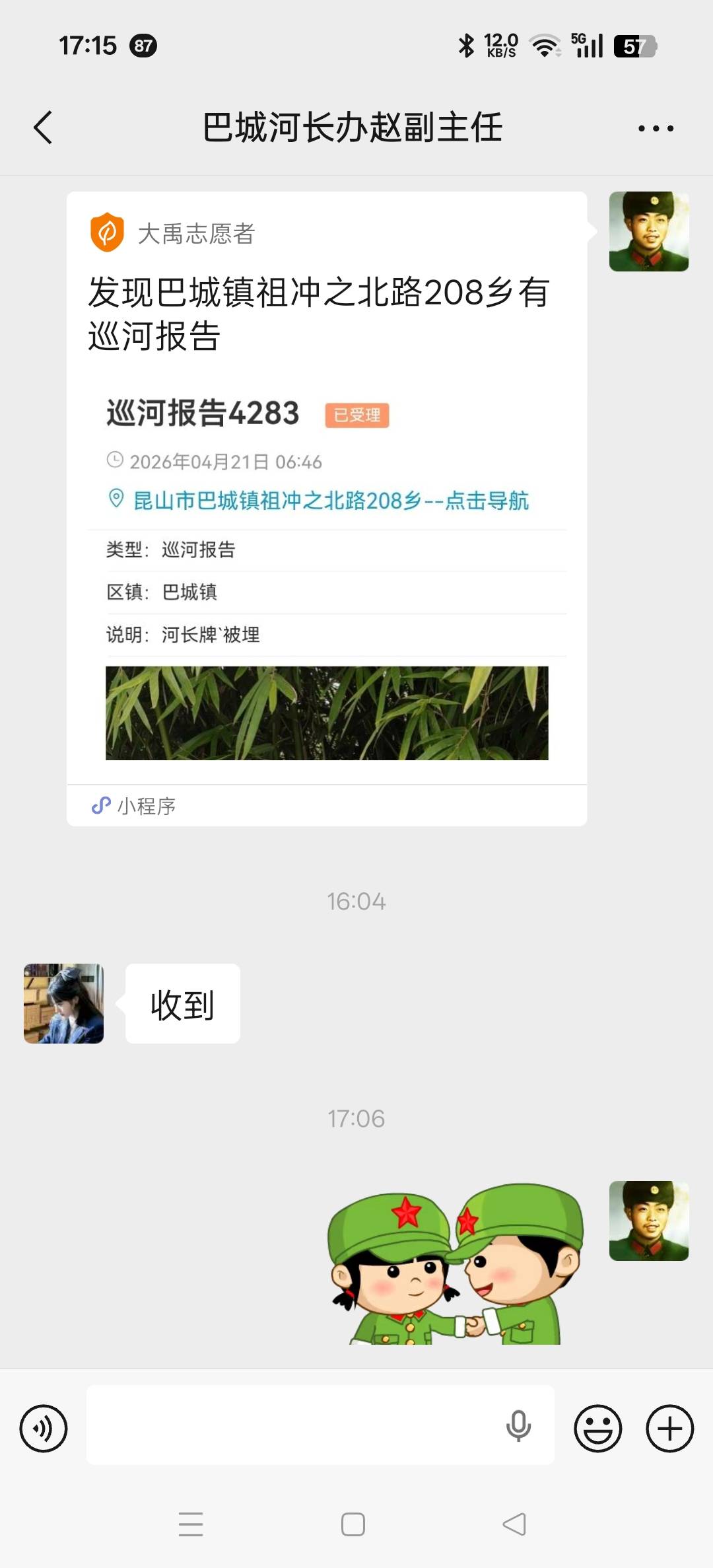Open the profile of the 收到 sender
713x1568 pixels.
[63, 1003]
